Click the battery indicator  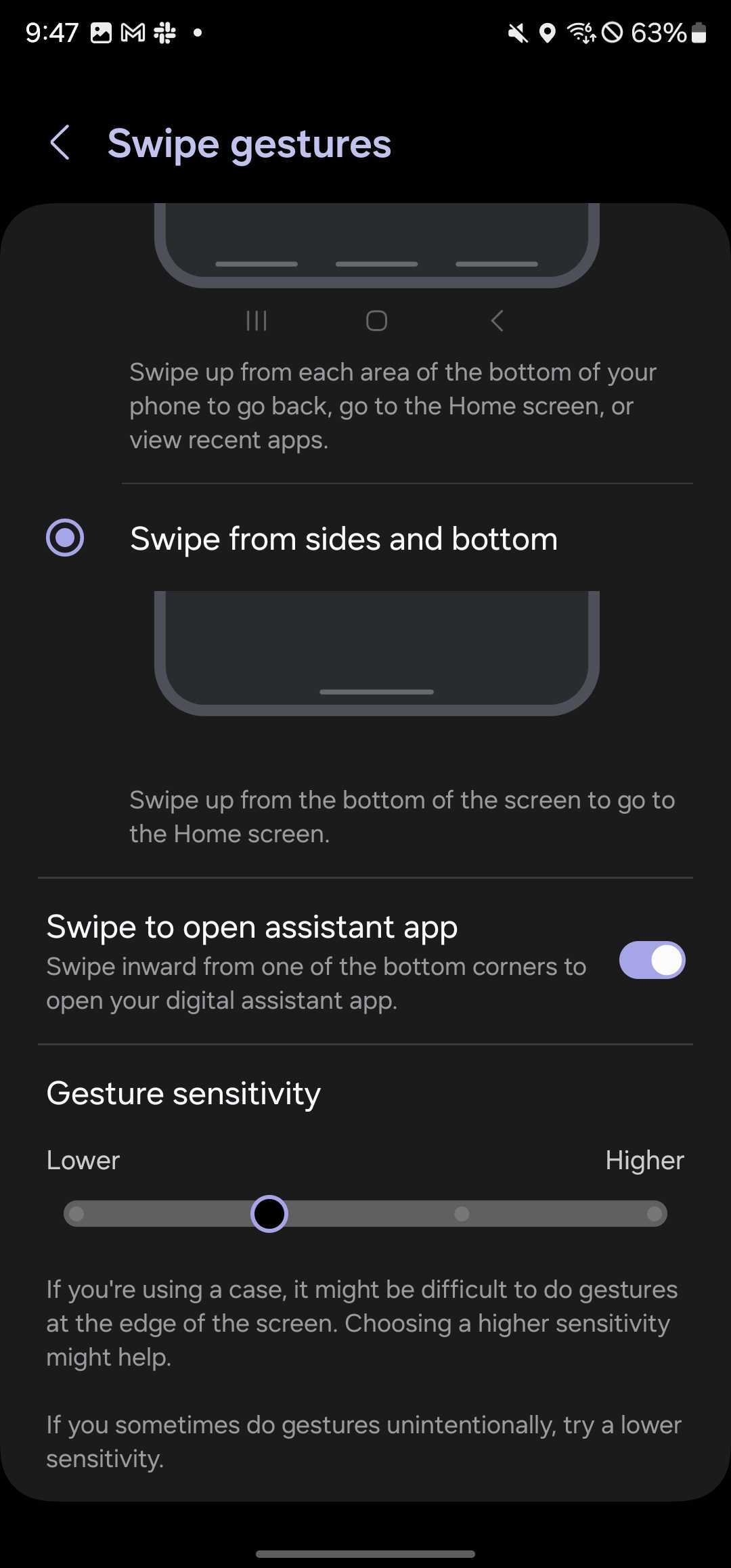tap(701, 33)
